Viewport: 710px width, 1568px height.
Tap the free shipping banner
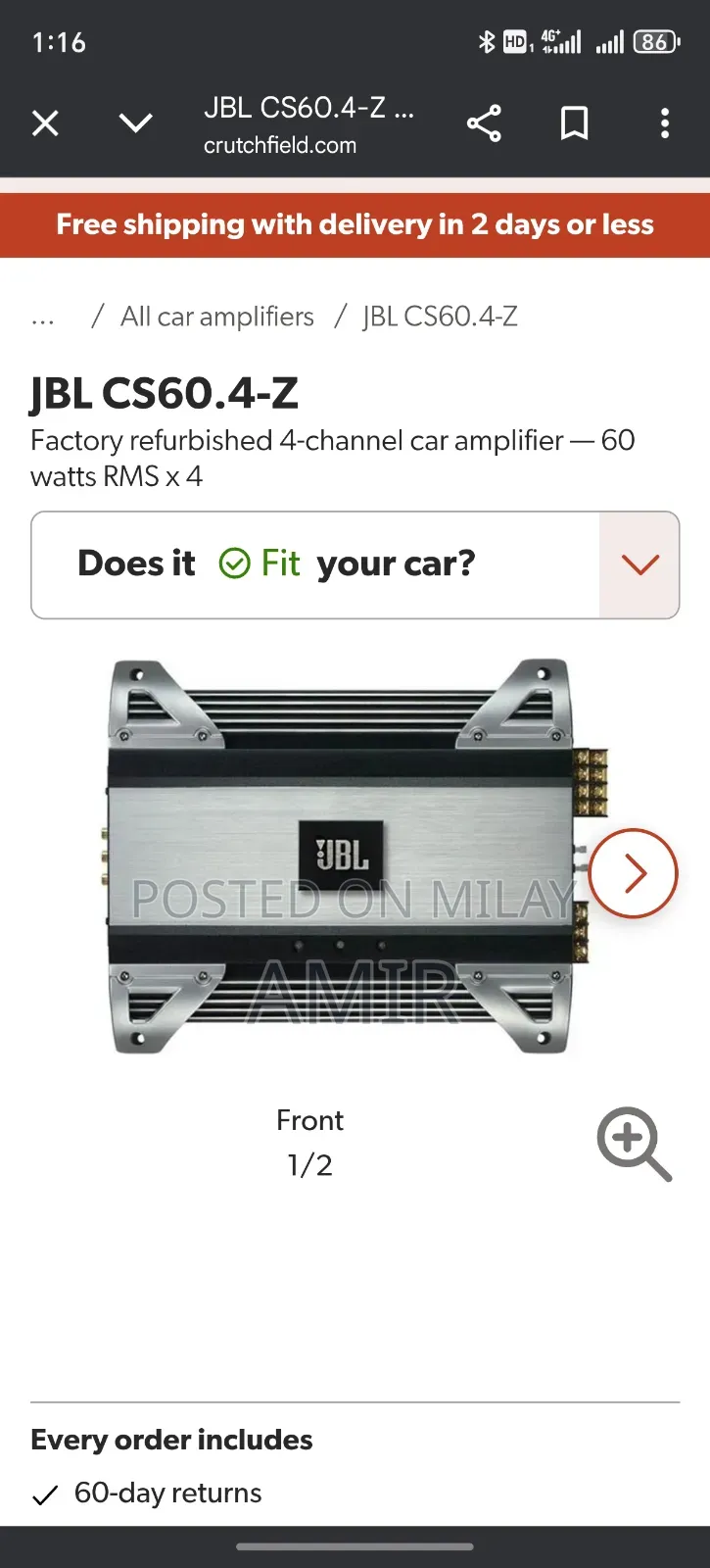355,224
